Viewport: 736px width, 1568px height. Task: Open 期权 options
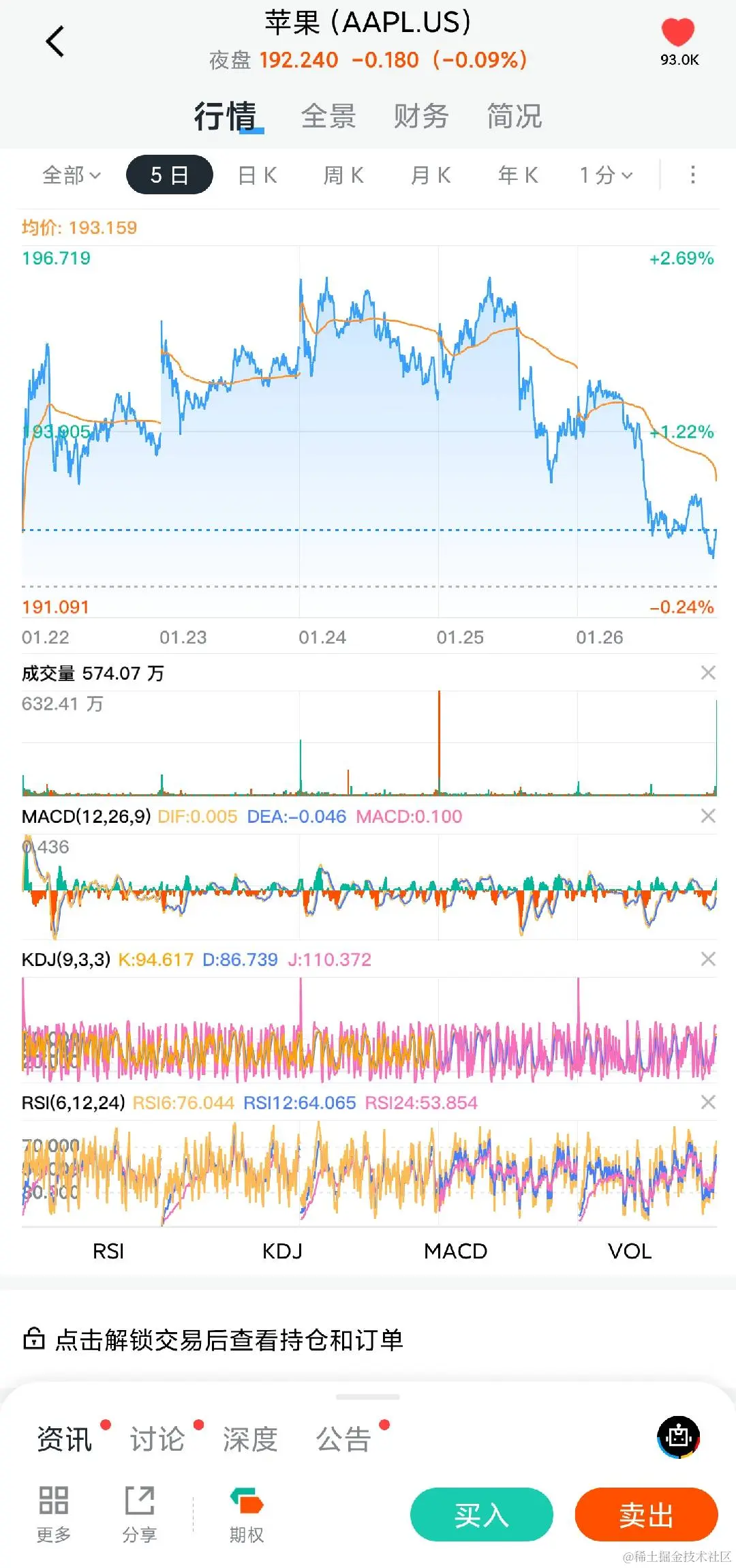click(246, 1514)
